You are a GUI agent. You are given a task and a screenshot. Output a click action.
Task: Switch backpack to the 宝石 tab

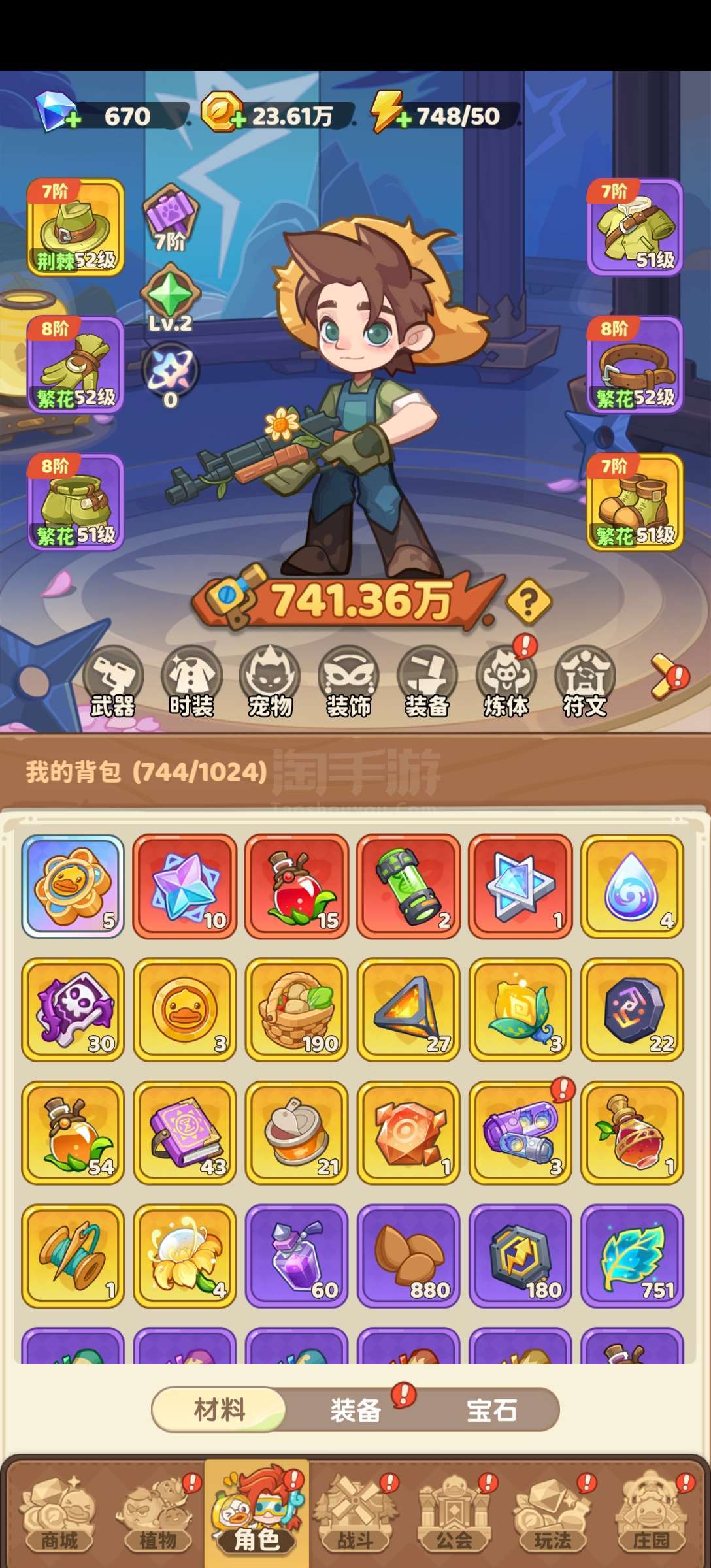(x=491, y=1410)
